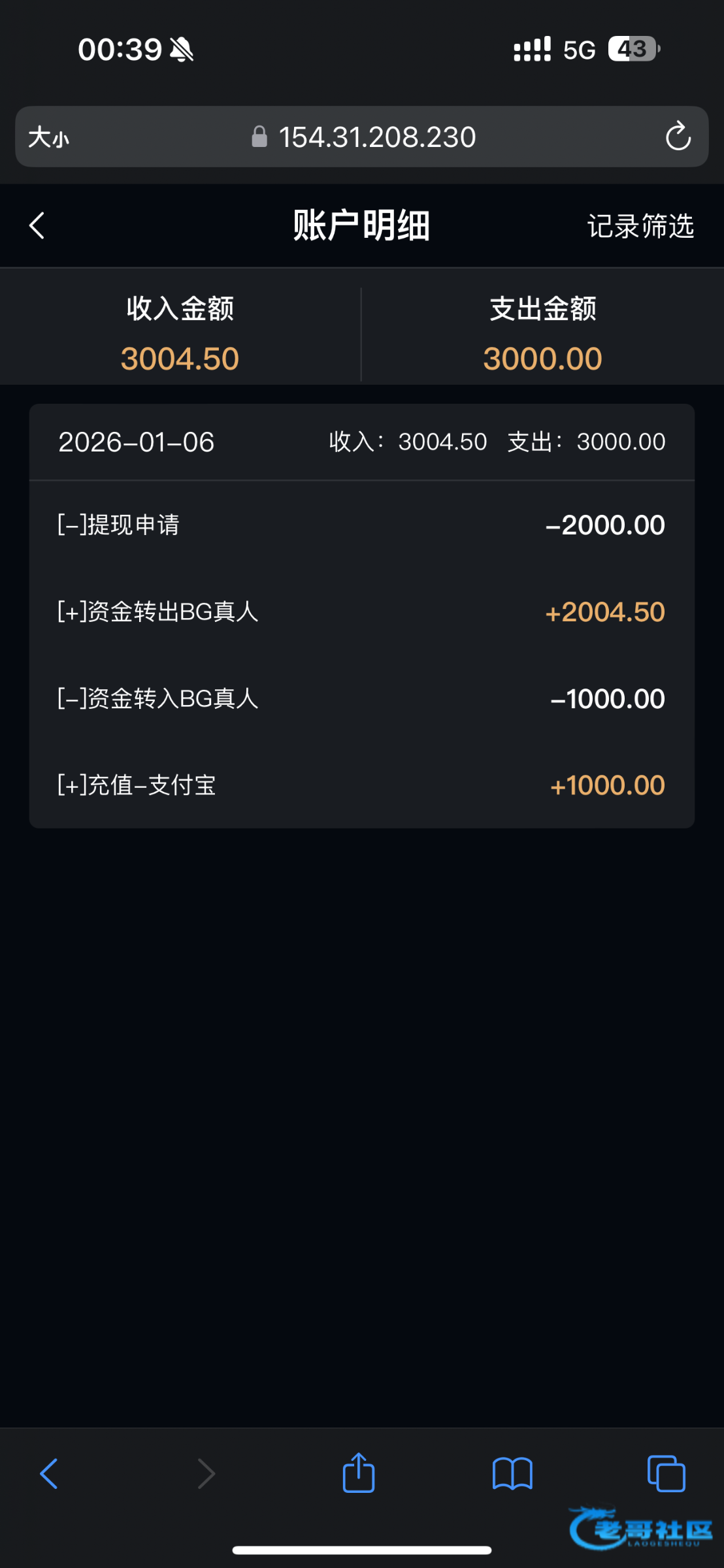Image resolution: width=724 pixels, height=1568 pixels.
Task: Open the Safari share sheet
Action: point(359,1473)
